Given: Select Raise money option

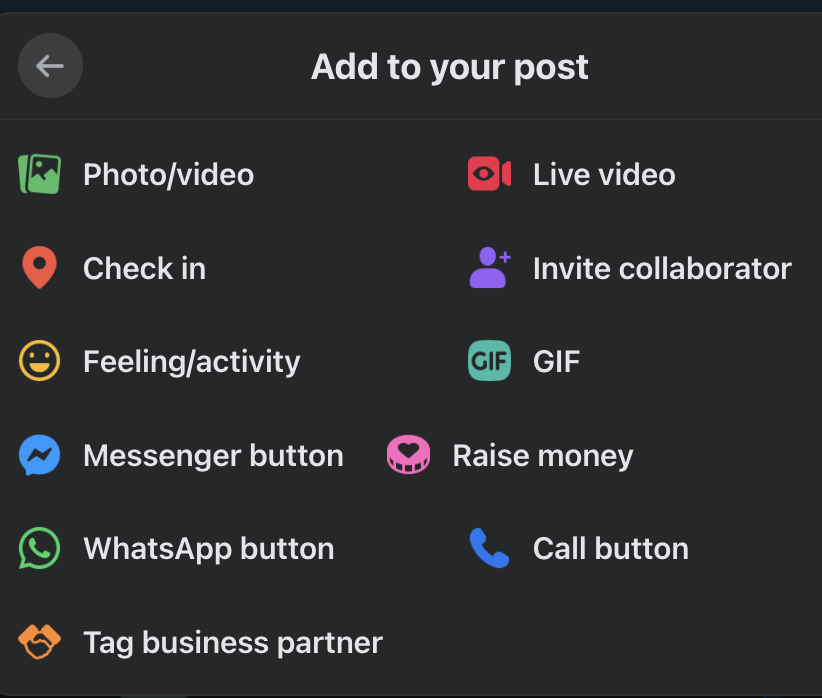Looking at the screenshot, I should click(x=542, y=456).
